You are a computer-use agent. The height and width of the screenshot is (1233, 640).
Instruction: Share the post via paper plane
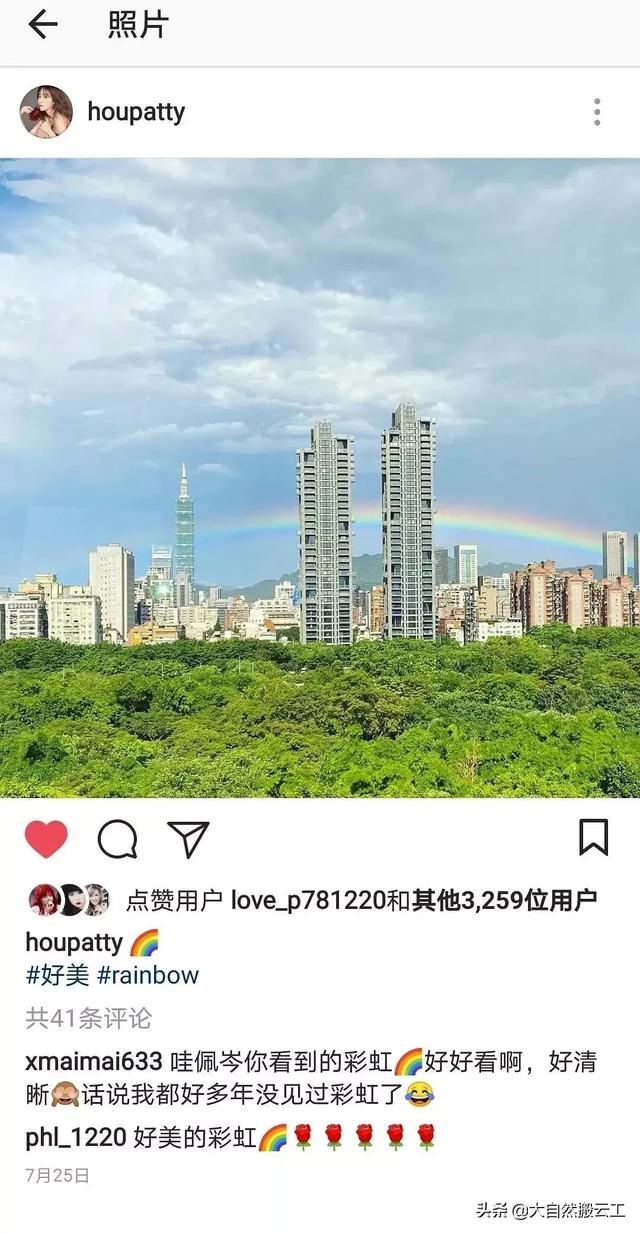[x=188, y=839]
